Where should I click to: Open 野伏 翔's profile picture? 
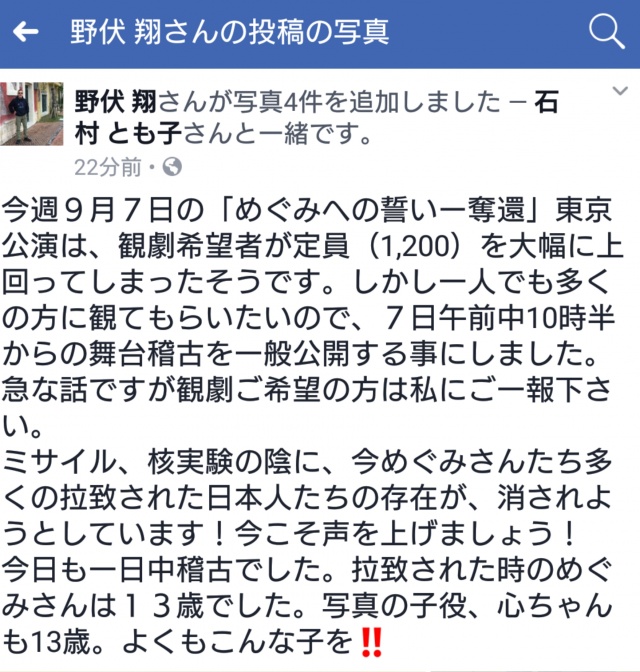(32, 115)
